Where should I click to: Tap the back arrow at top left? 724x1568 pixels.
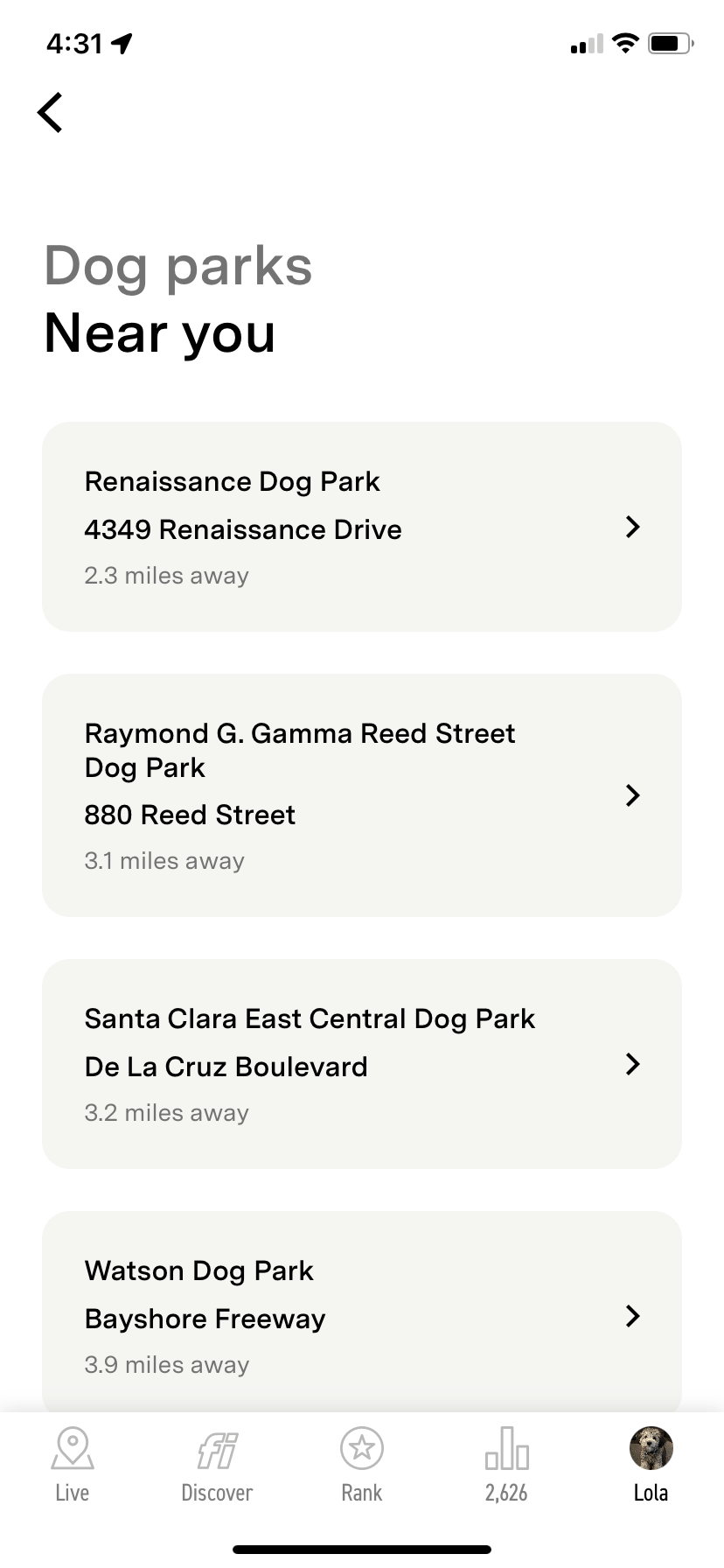[49, 112]
